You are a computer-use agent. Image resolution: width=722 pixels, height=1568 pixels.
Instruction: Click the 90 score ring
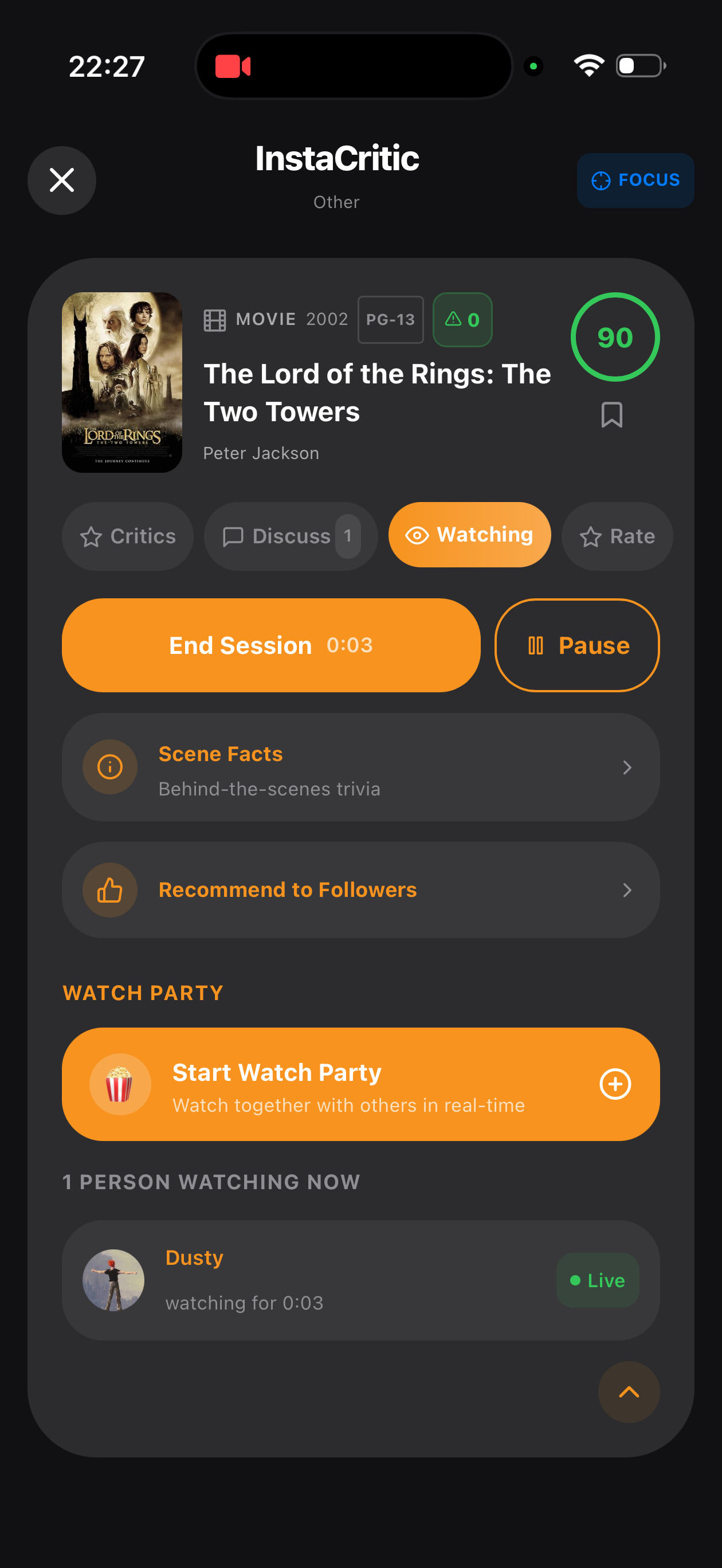tap(615, 337)
